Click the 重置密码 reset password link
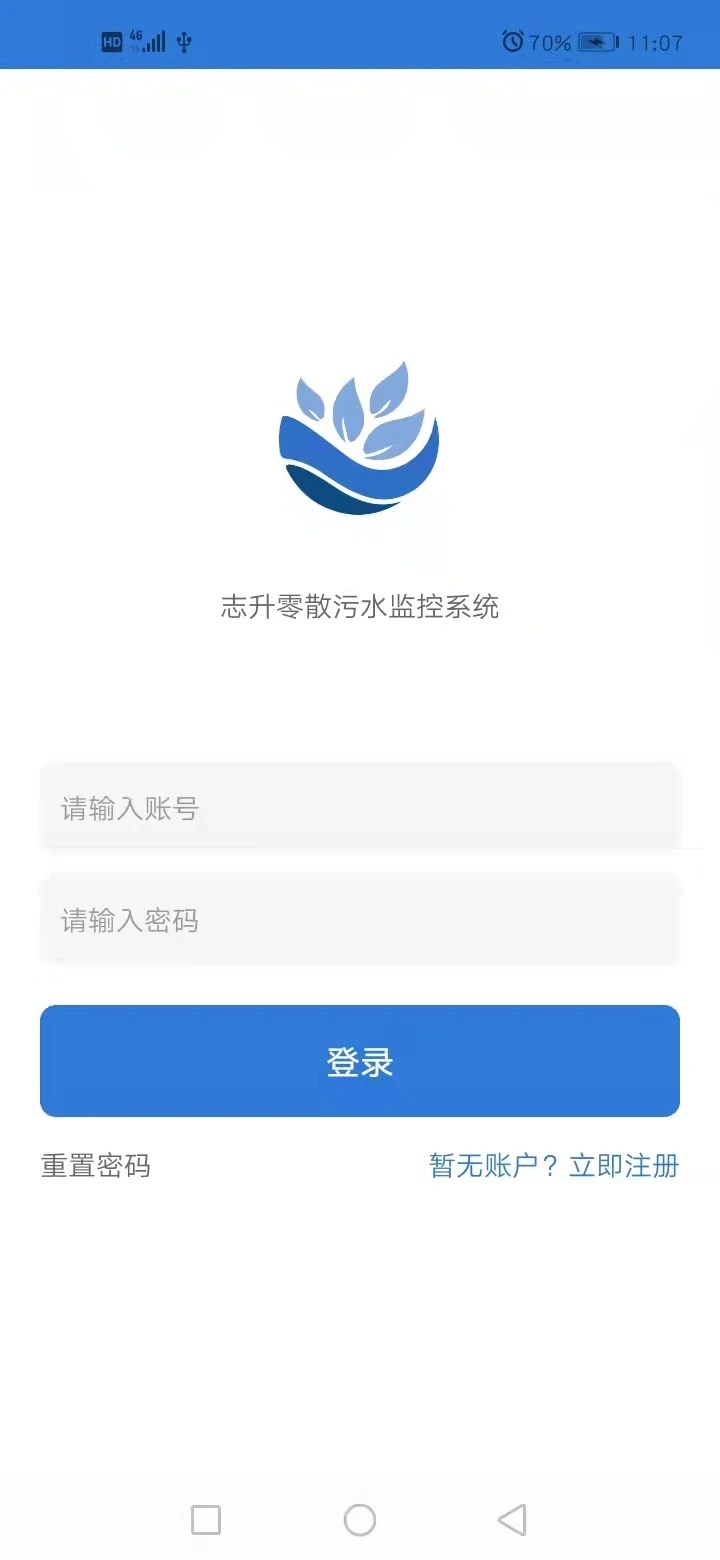 (x=95, y=1165)
